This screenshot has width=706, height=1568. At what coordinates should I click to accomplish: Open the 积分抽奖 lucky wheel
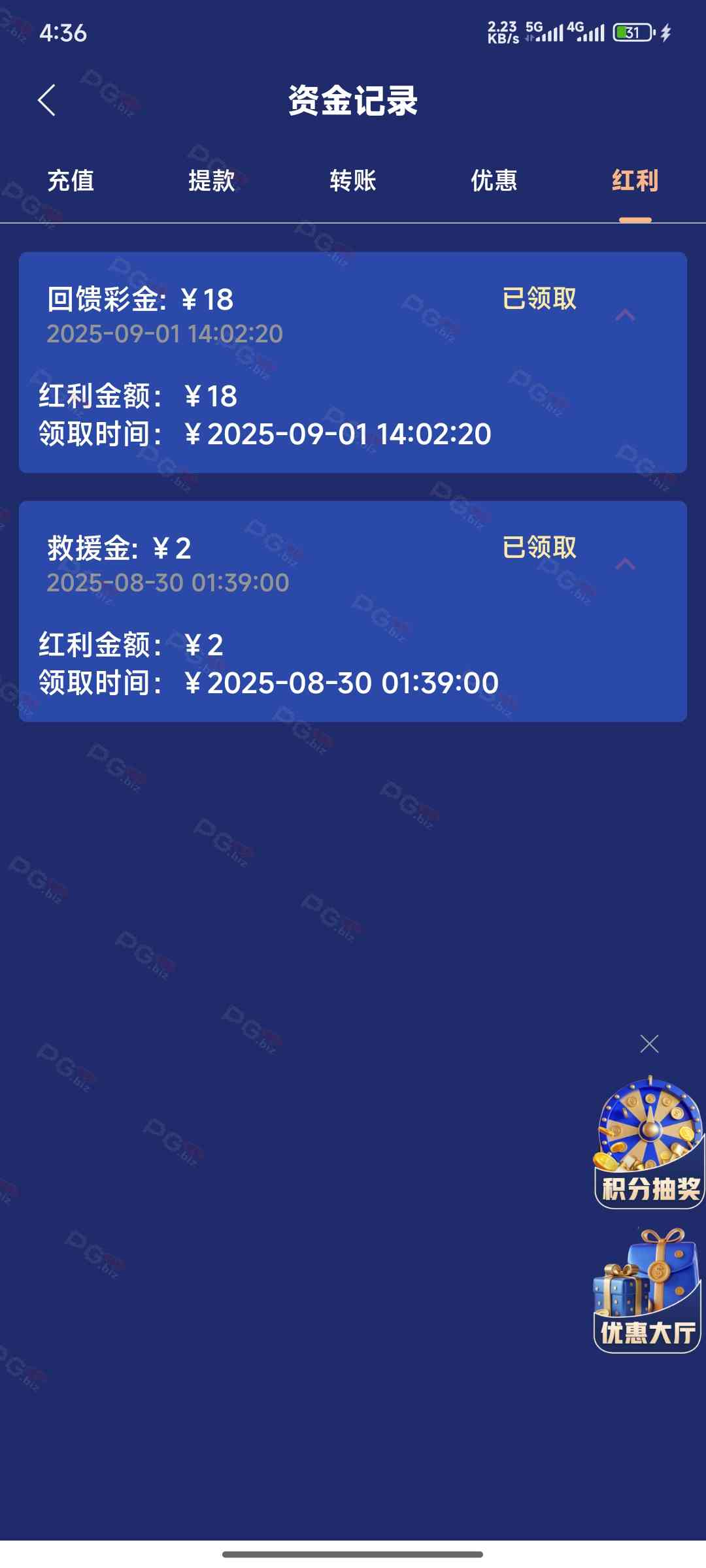649,1143
